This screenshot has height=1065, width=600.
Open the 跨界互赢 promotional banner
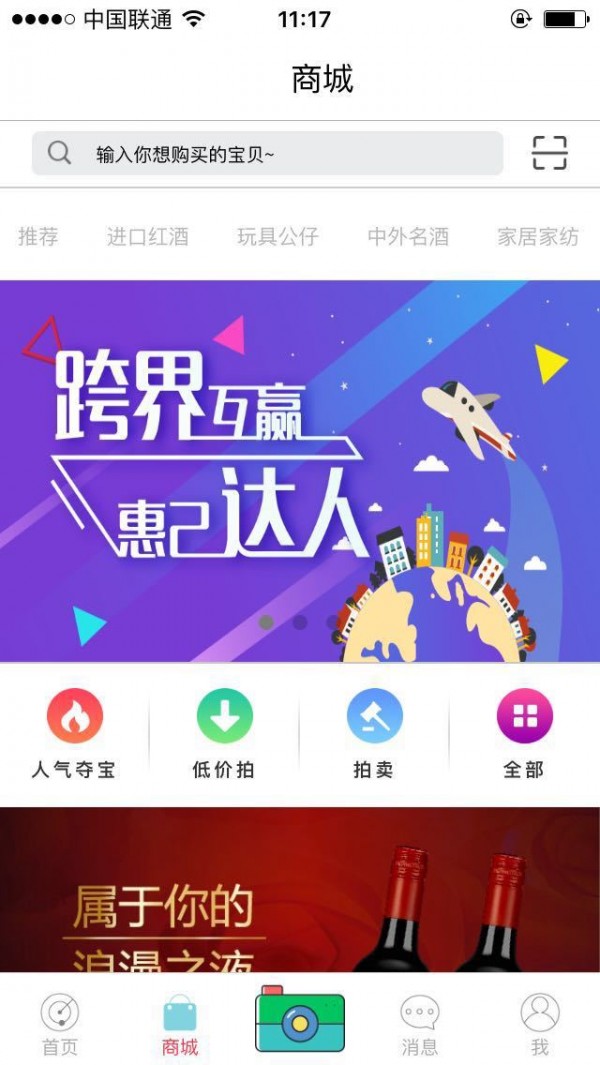pos(300,470)
